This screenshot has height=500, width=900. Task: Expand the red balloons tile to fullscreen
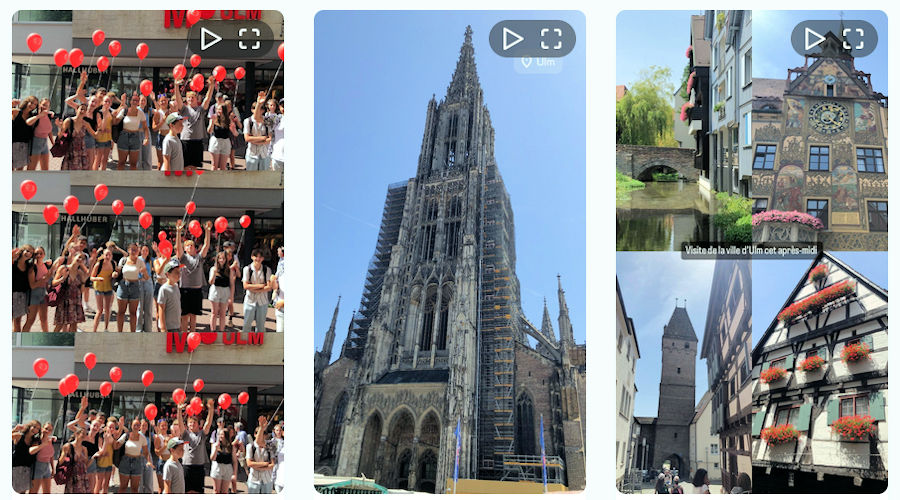pos(249,39)
